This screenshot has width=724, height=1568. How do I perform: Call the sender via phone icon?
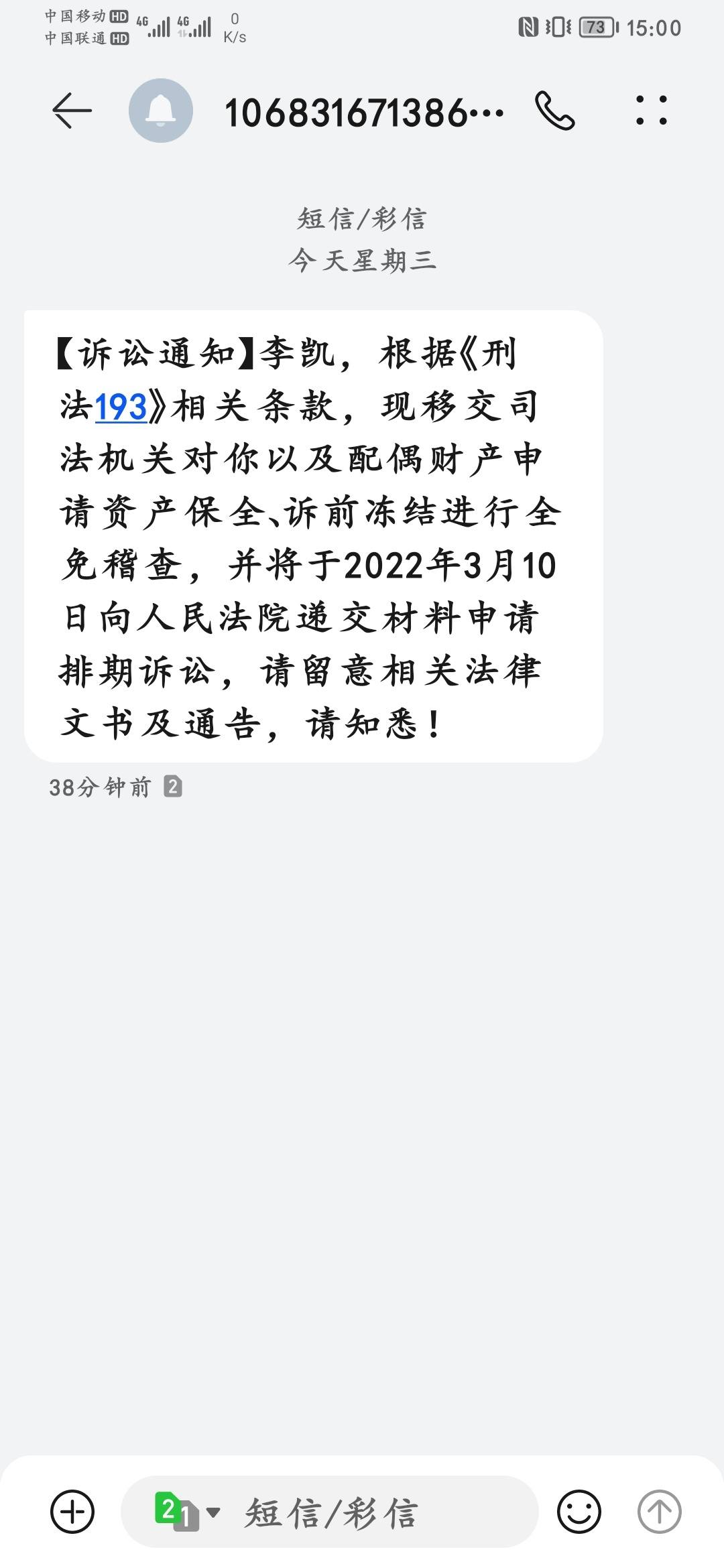click(554, 111)
